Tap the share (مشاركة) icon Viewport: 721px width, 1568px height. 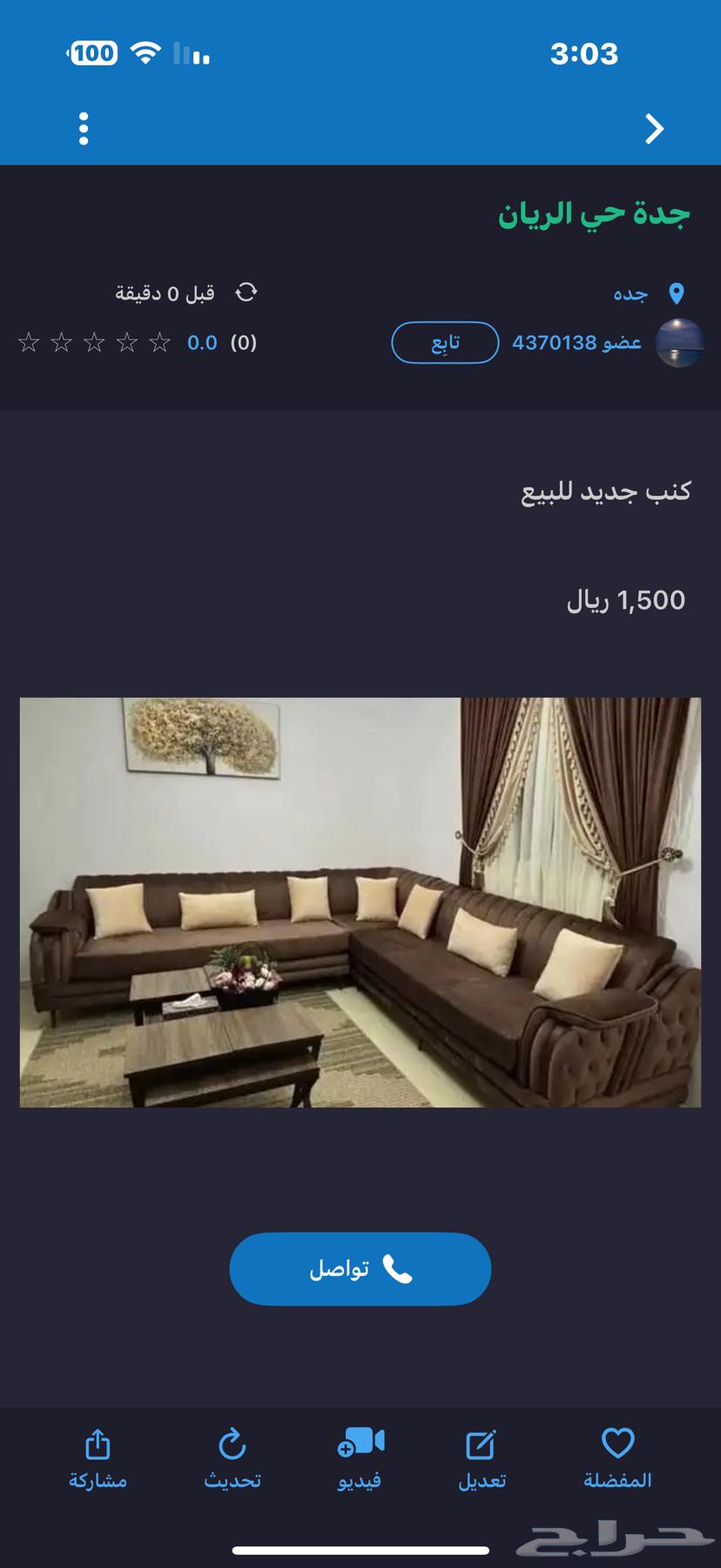click(x=98, y=1442)
